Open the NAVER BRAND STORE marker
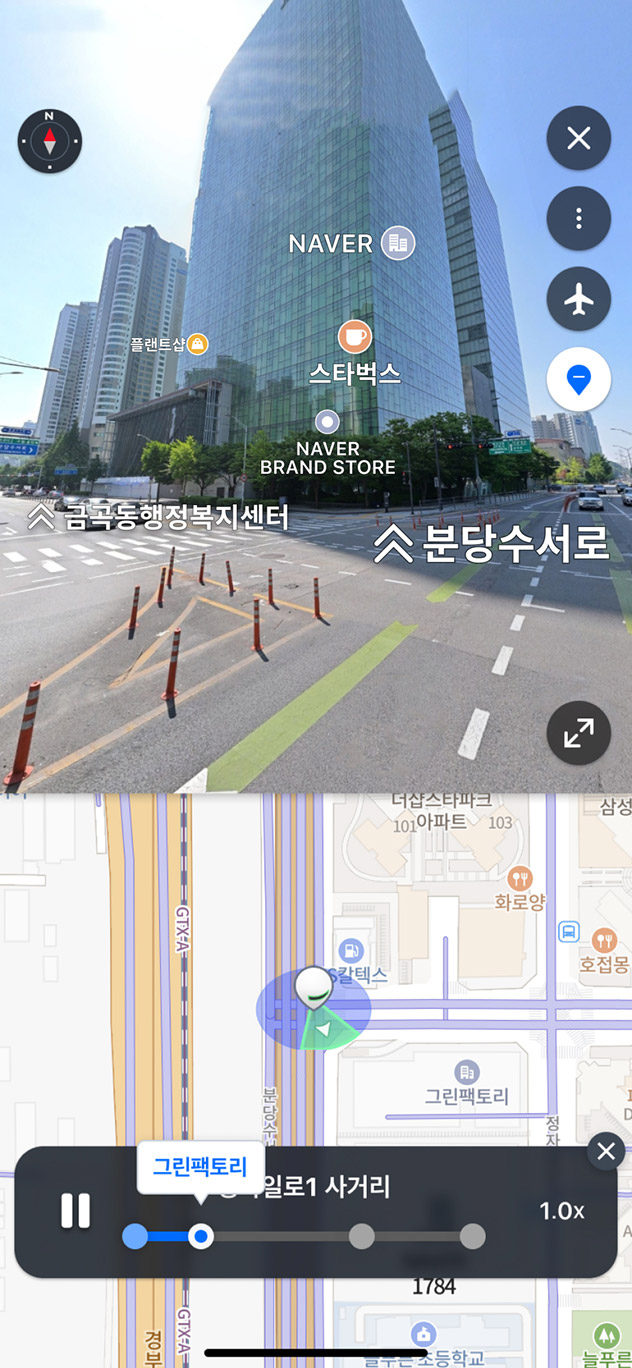 (x=327, y=421)
